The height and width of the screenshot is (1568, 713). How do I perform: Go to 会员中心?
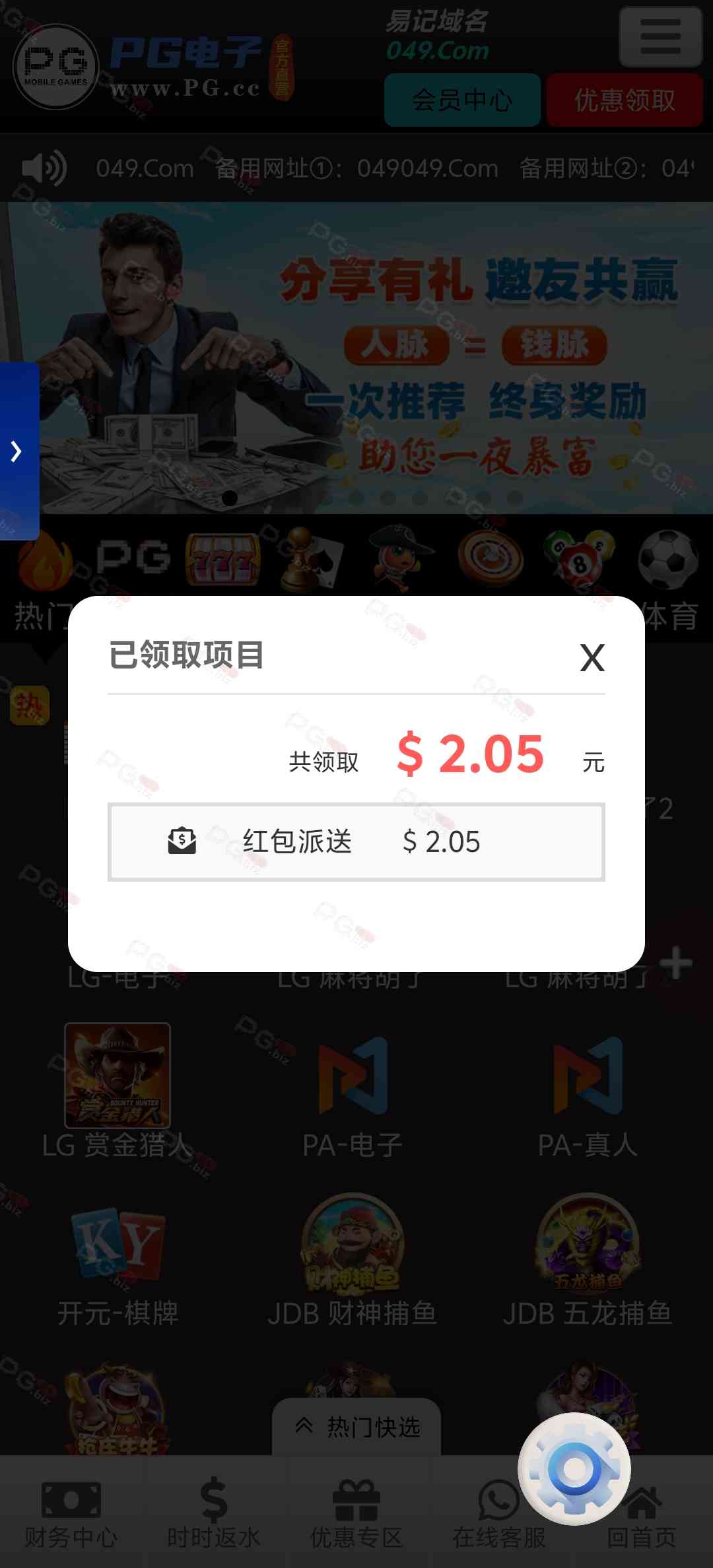[462, 100]
